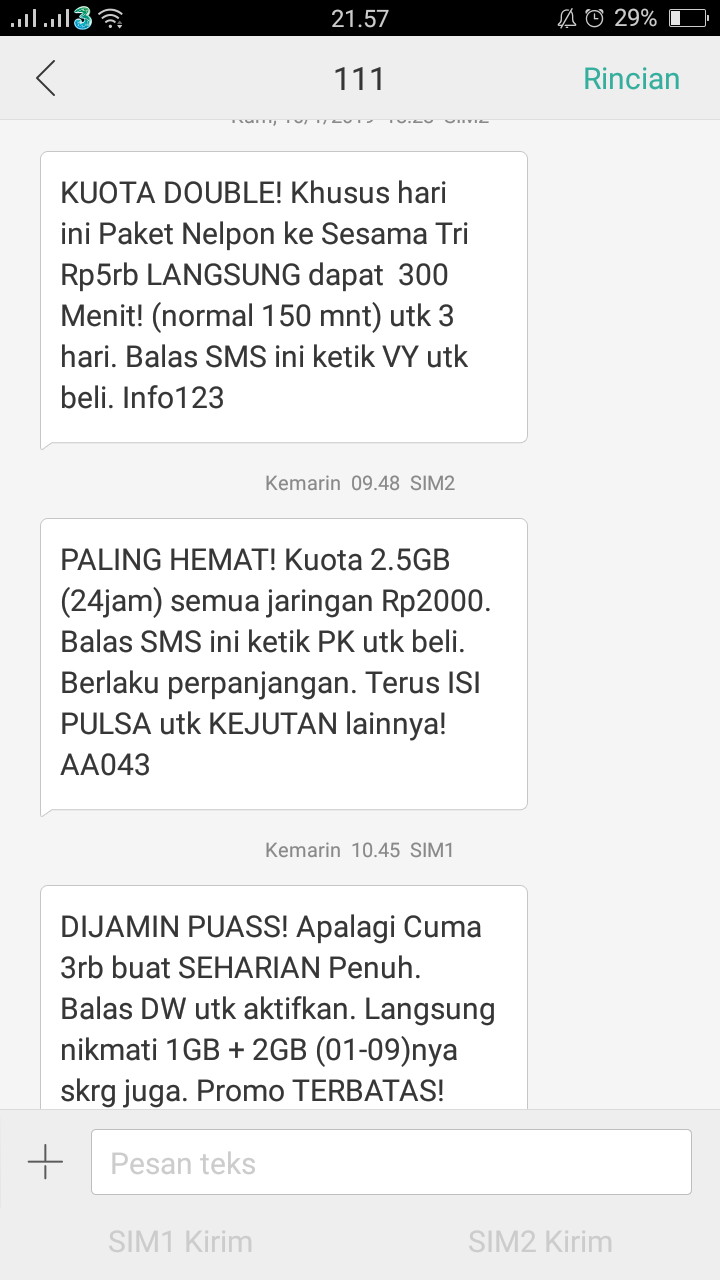The width and height of the screenshot is (720, 1280).
Task: Send the message using SIM1 Kirim
Action: tap(180, 1242)
